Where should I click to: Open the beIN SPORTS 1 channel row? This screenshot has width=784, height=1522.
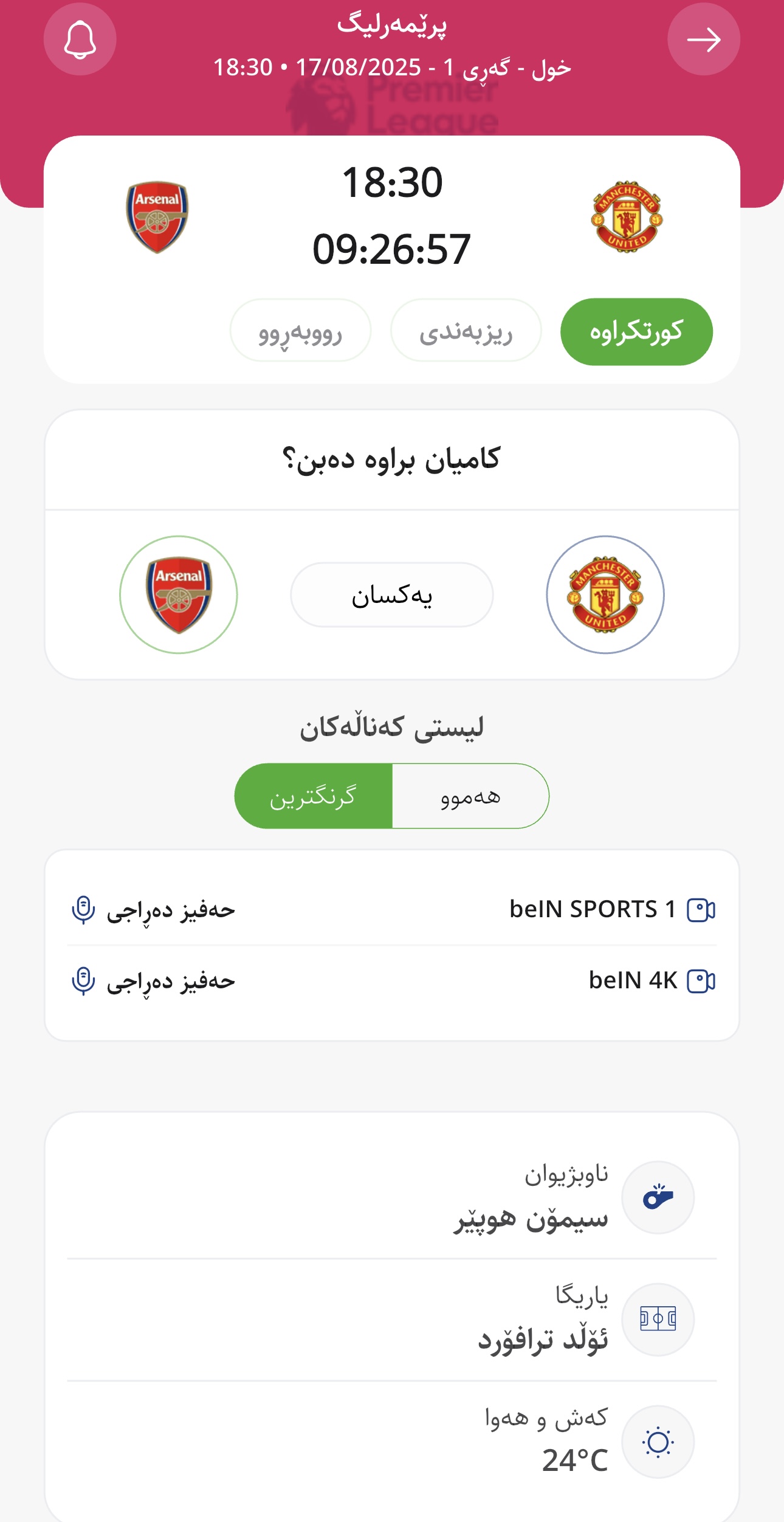(x=392, y=910)
